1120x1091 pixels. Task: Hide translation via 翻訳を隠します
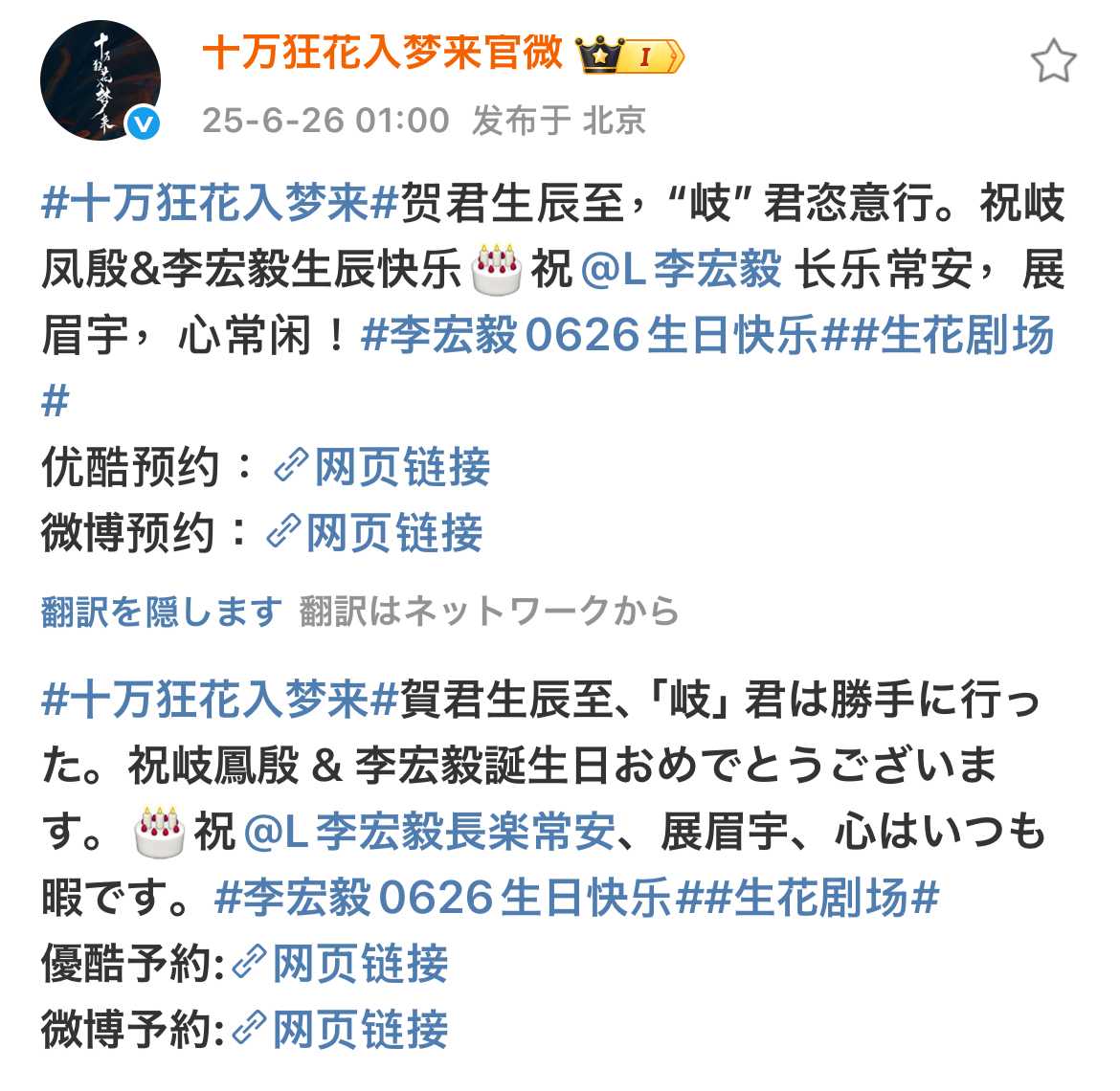pyautogui.click(x=162, y=611)
